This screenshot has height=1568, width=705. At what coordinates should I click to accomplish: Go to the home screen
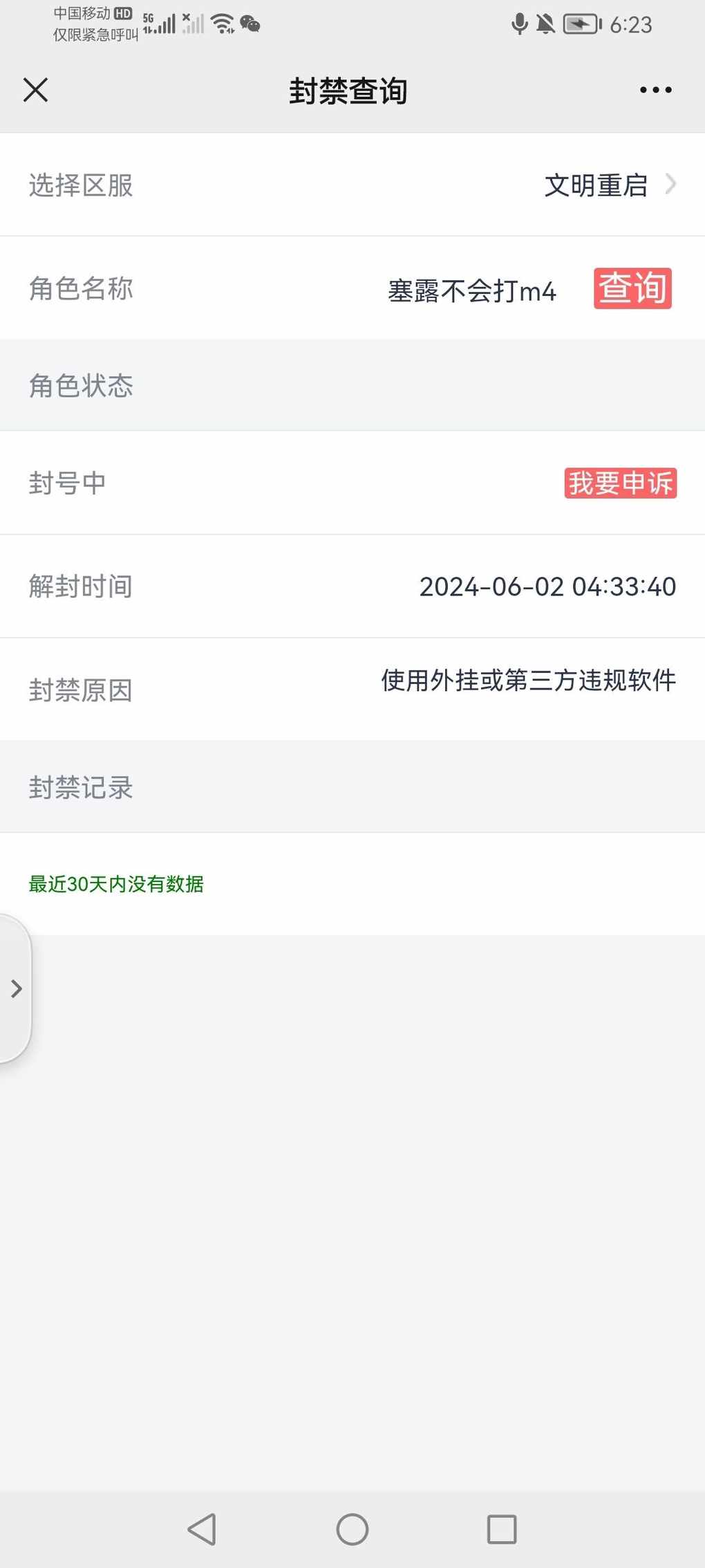coord(352,1529)
